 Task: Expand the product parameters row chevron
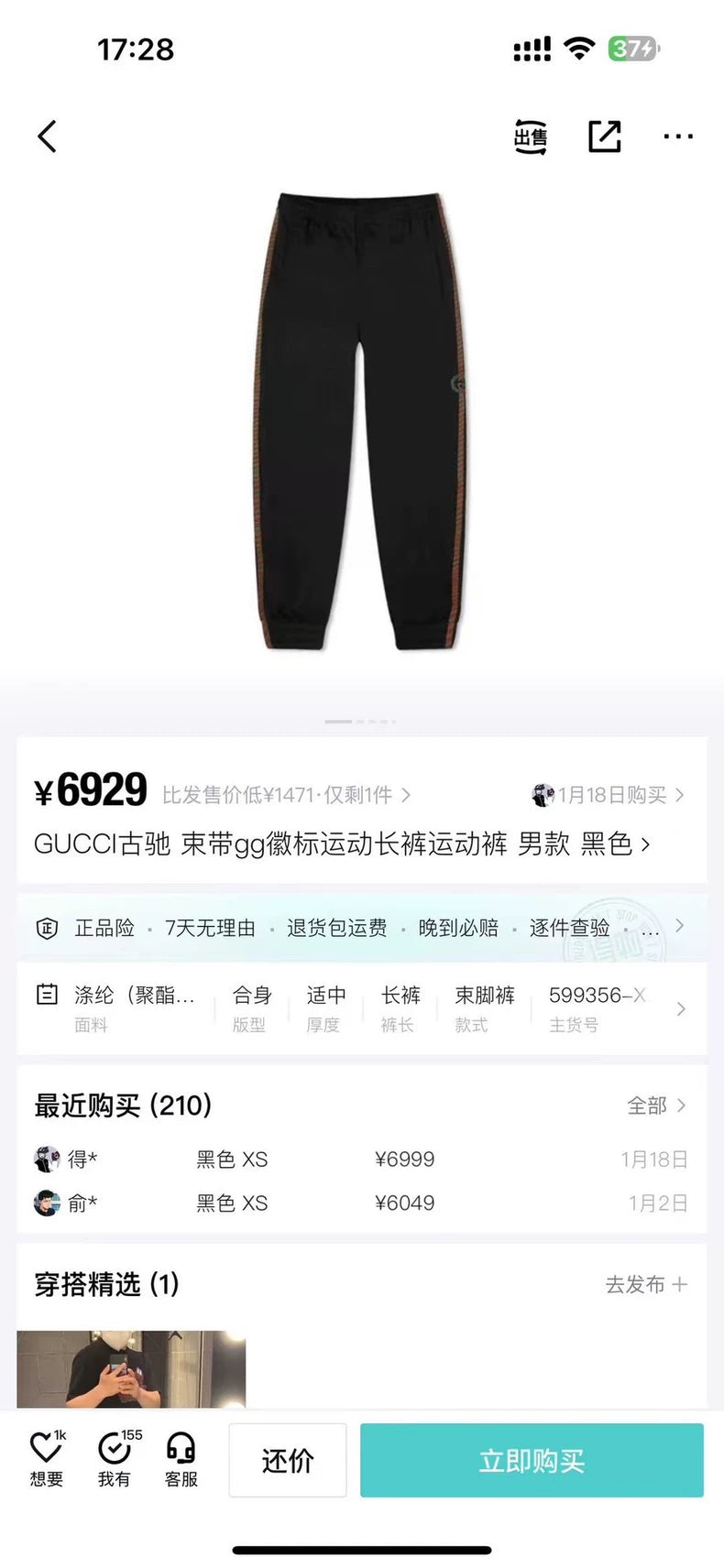pyautogui.click(x=682, y=1007)
